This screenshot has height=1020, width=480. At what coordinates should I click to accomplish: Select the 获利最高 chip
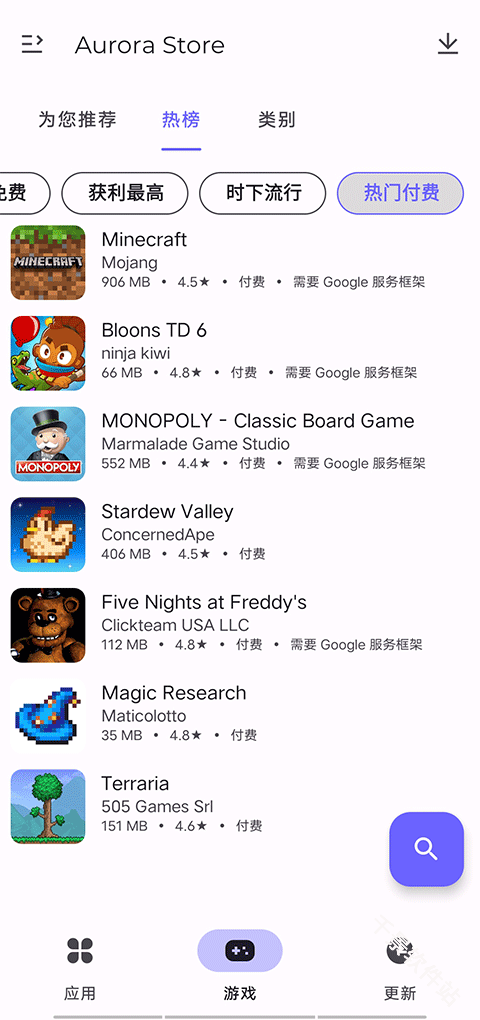coord(125,193)
